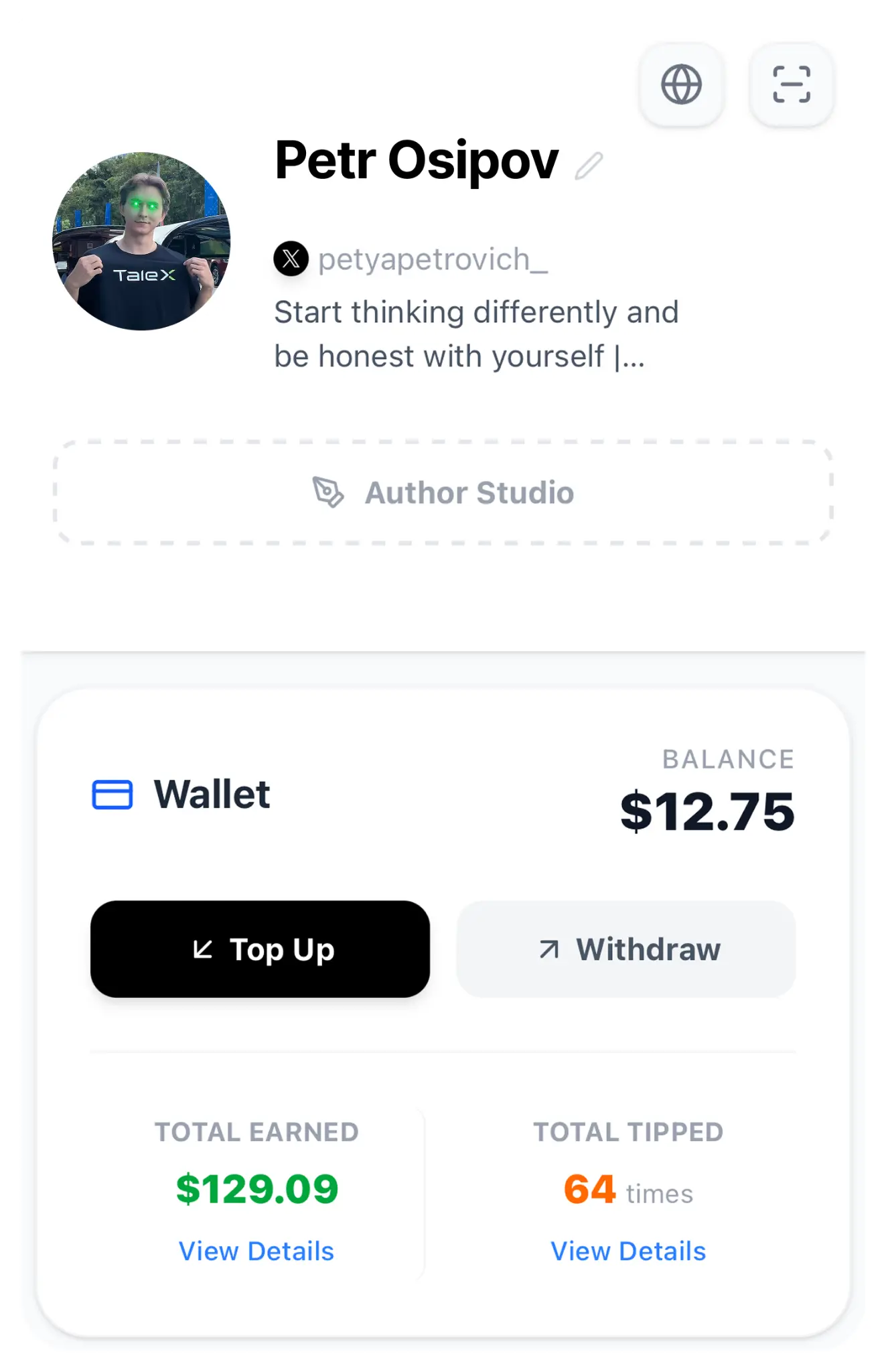Click the pen icon in Author Studio
The width and height of the screenshot is (886, 1372).
point(329,492)
